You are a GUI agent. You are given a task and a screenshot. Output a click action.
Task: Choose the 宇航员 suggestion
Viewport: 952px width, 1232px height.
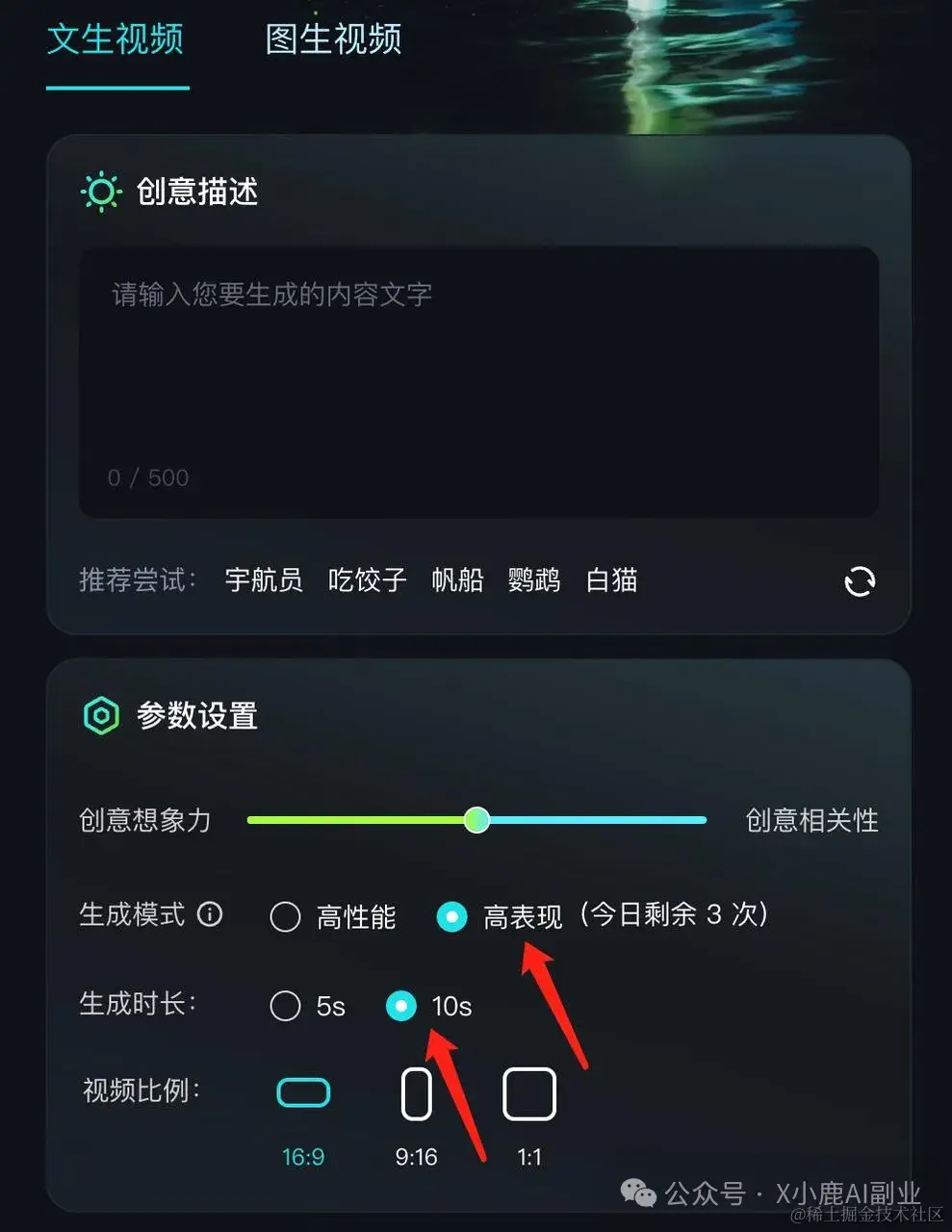(x=264, y=580)
